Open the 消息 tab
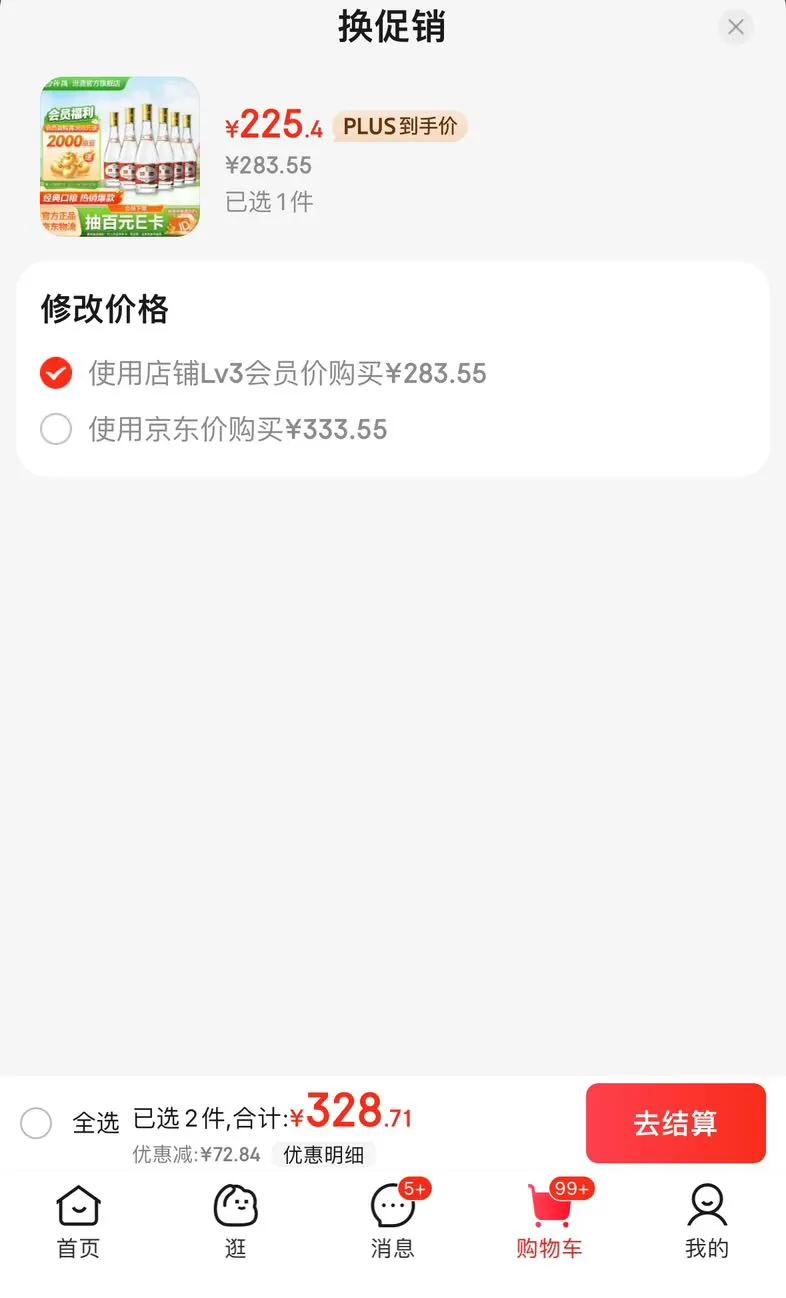Image resolution: width=786 pixels, height=1298 pixels. click(x=392, y=1221)
